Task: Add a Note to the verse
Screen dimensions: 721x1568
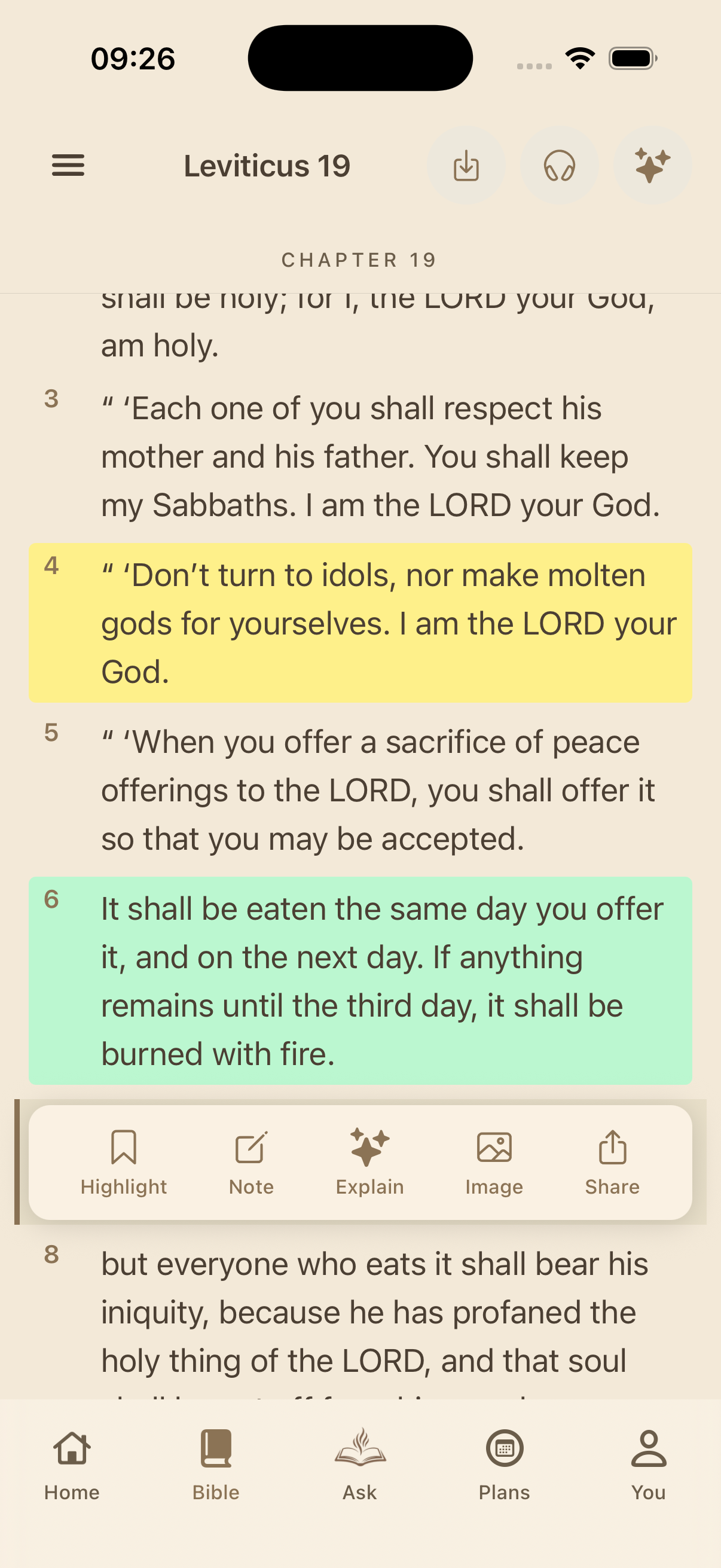Action: pos(250,1162)
